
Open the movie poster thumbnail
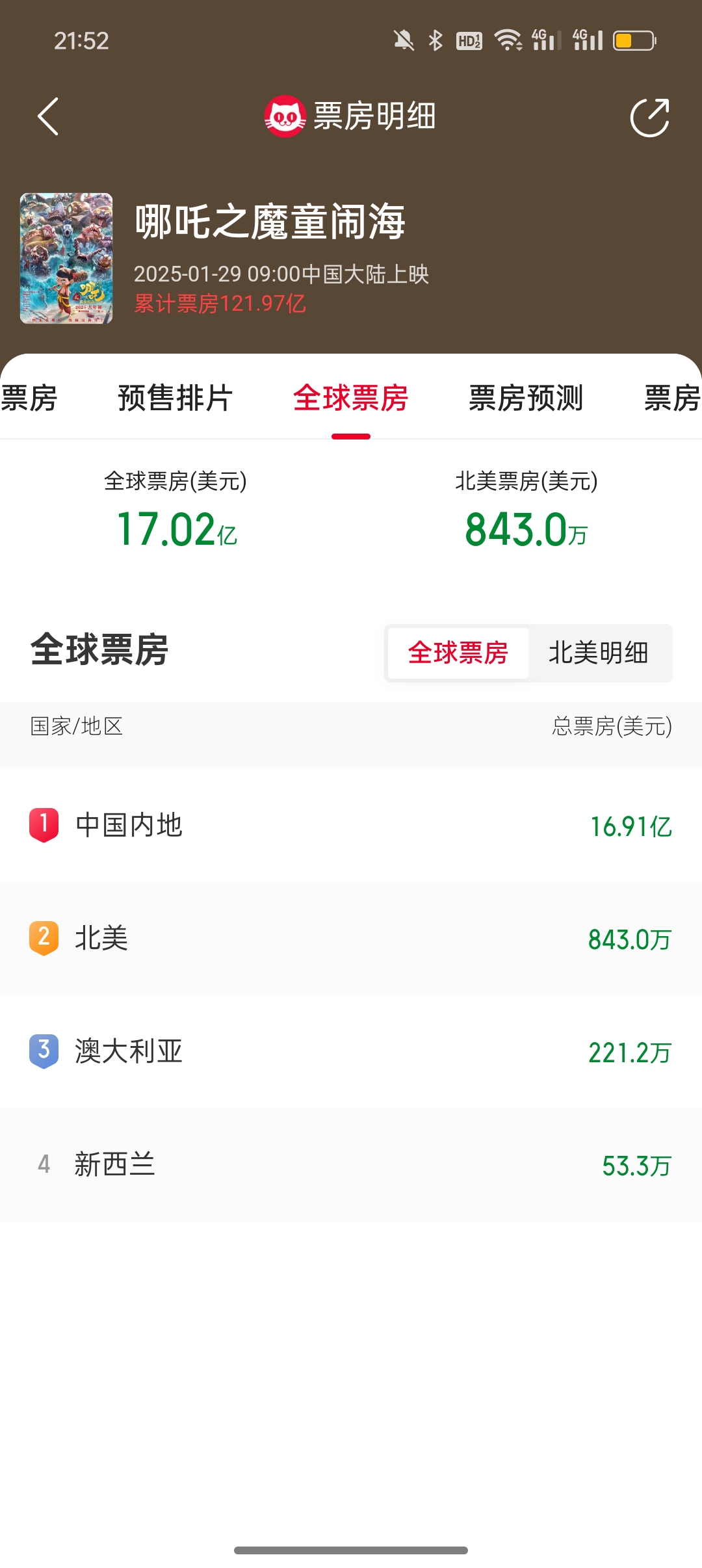coord(67,257)
